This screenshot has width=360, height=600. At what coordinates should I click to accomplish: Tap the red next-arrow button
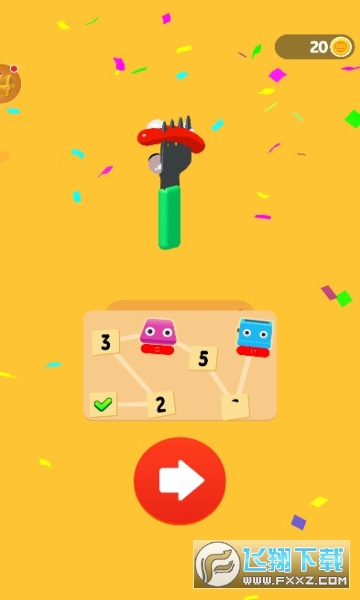179,481
